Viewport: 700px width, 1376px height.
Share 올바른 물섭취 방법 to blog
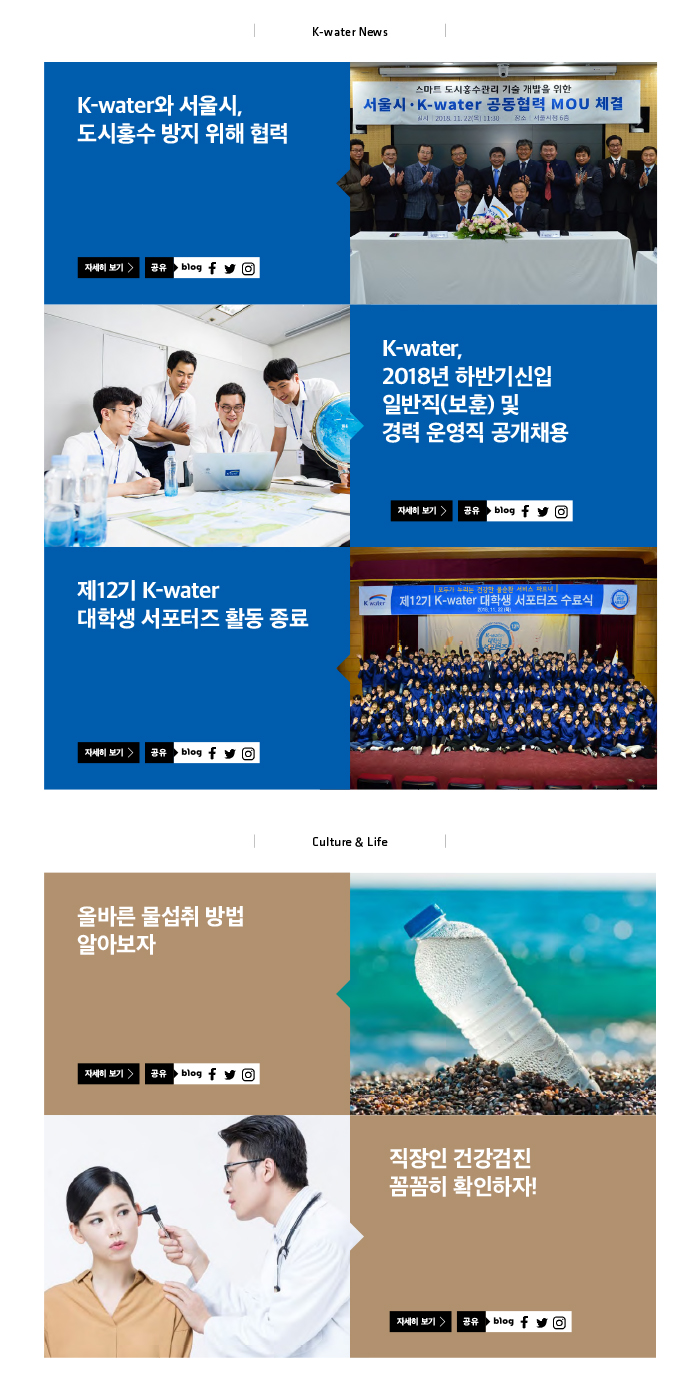pos(191,1074)
